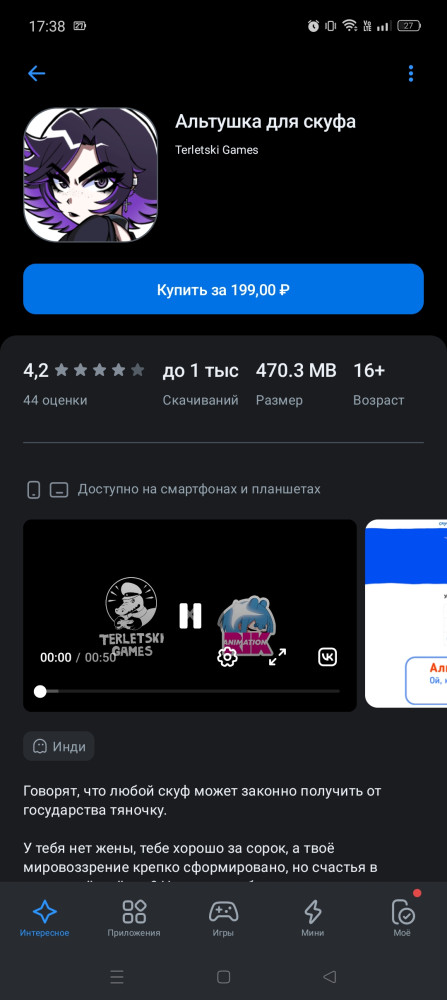
Task: Open video quality settings gear
Action: [x=227, y=657]
